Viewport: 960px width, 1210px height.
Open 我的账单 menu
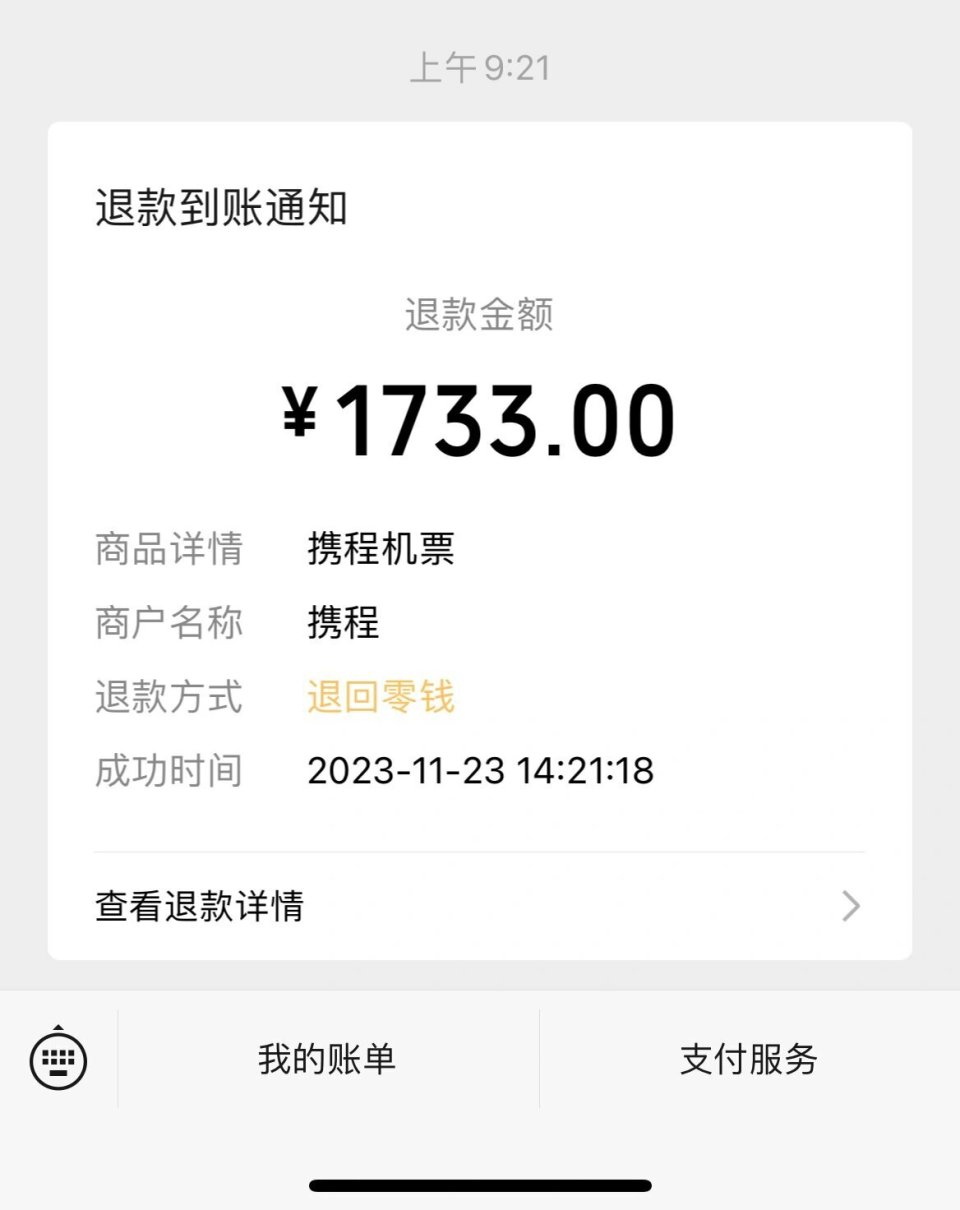point(327,1059)
